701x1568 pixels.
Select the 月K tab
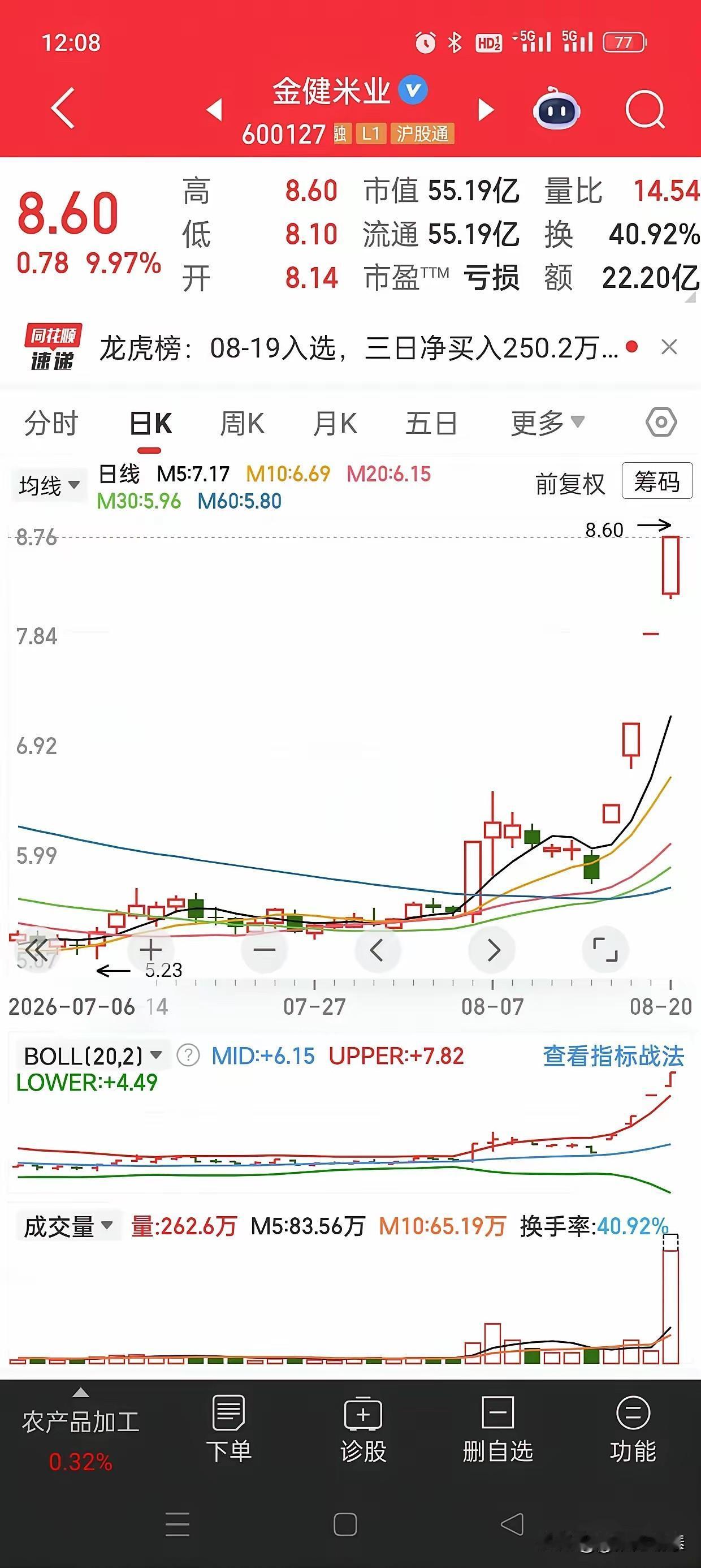(335, 423)
